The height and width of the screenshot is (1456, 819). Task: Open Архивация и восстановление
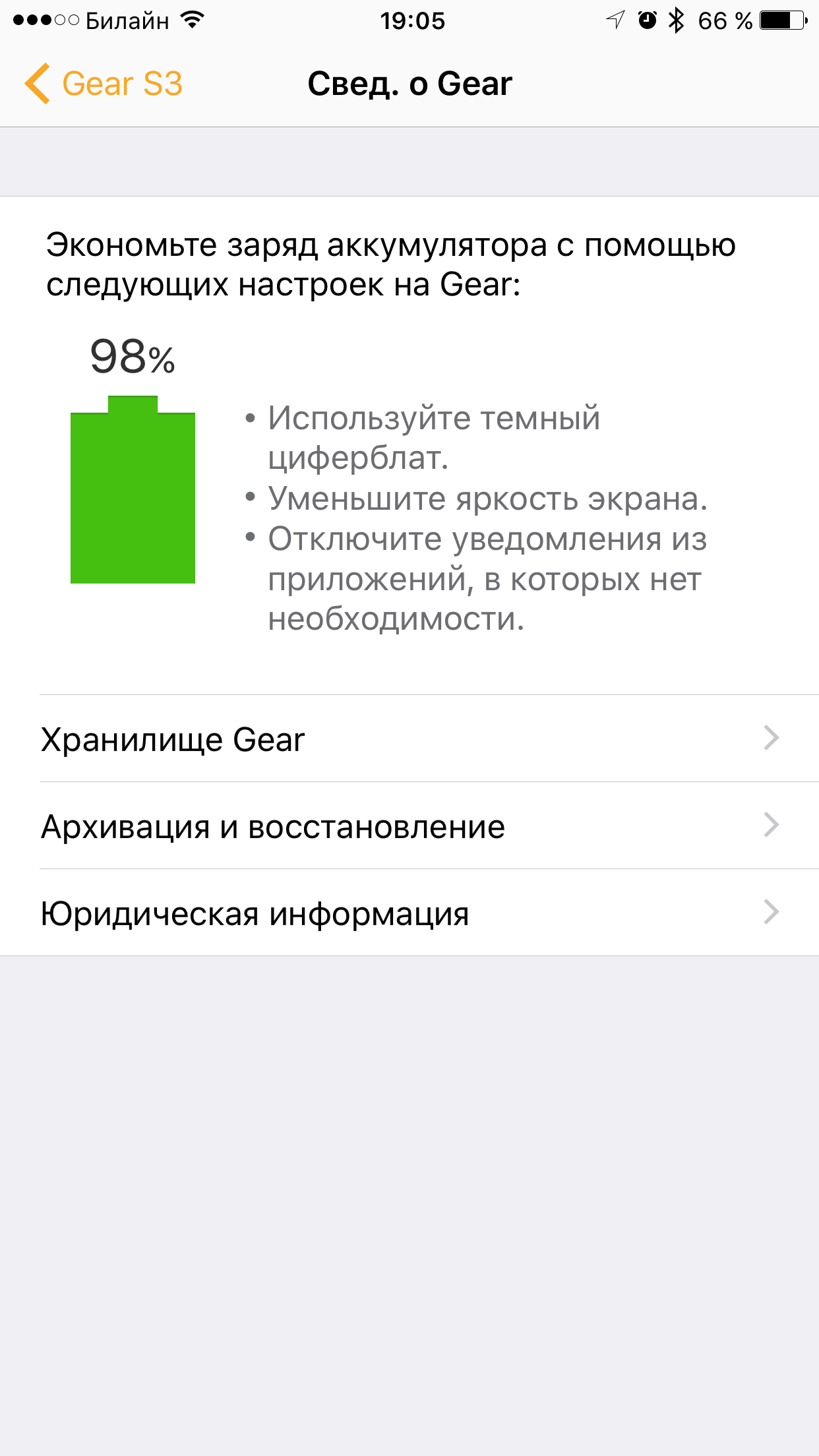(409, 826)
